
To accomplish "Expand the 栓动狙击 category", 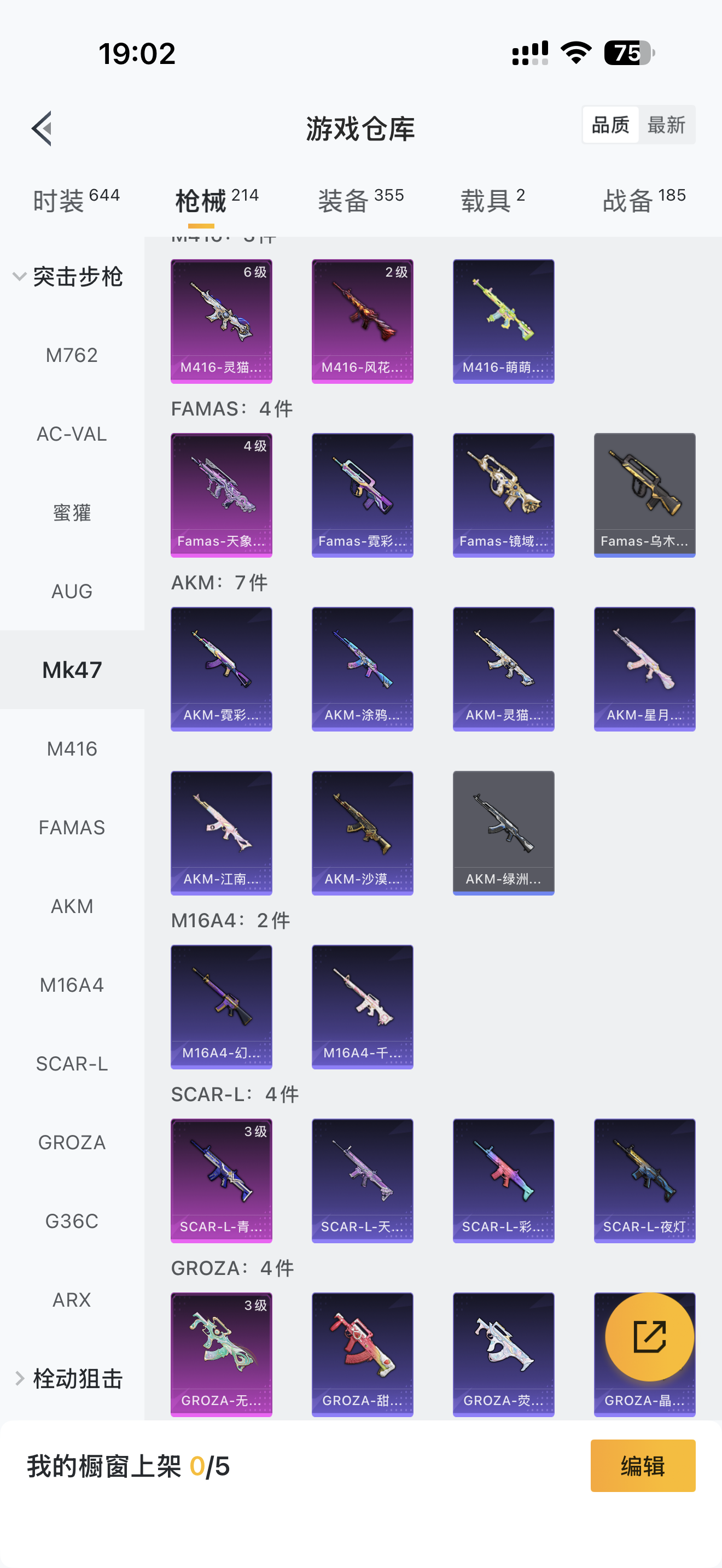I will click(68, 1379).
